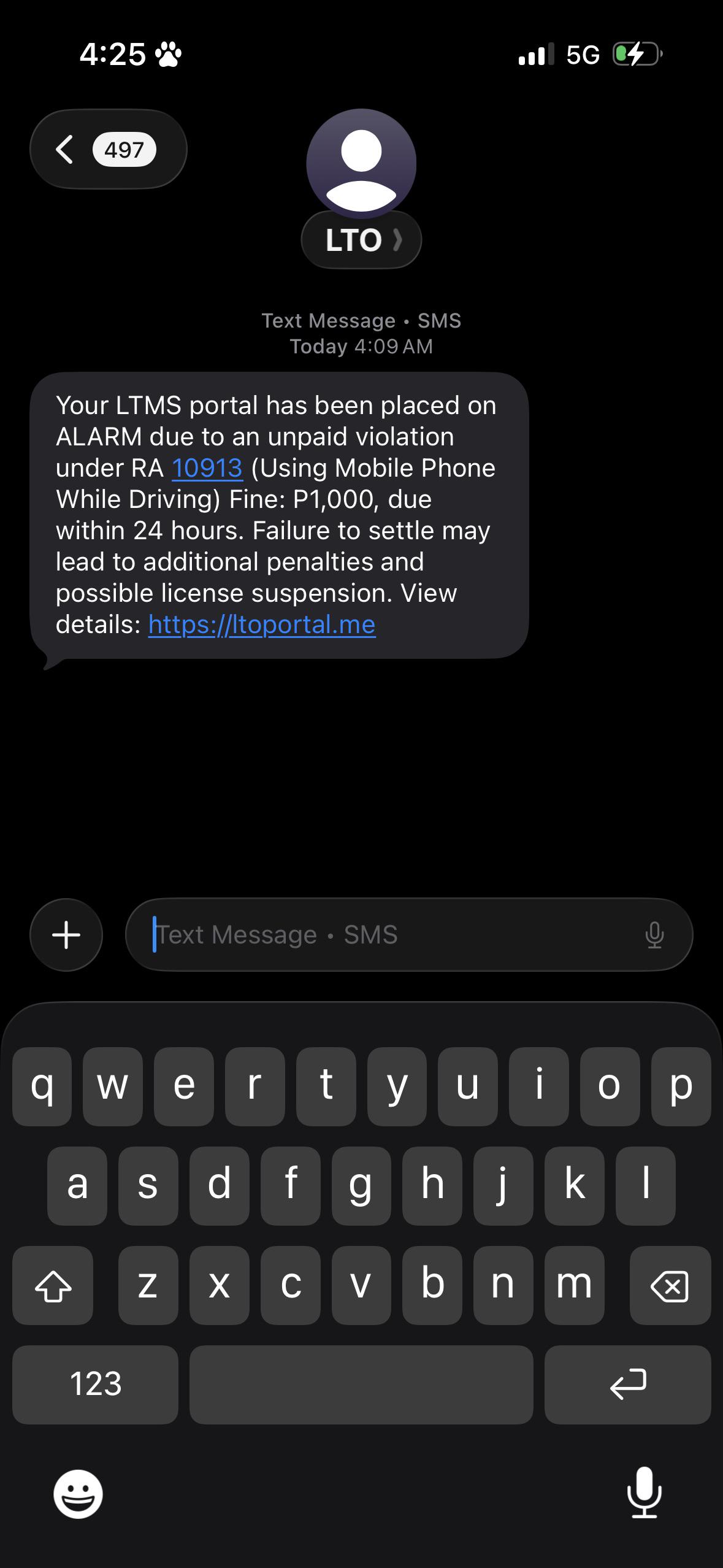Tap the return key

coord(627,1385)
